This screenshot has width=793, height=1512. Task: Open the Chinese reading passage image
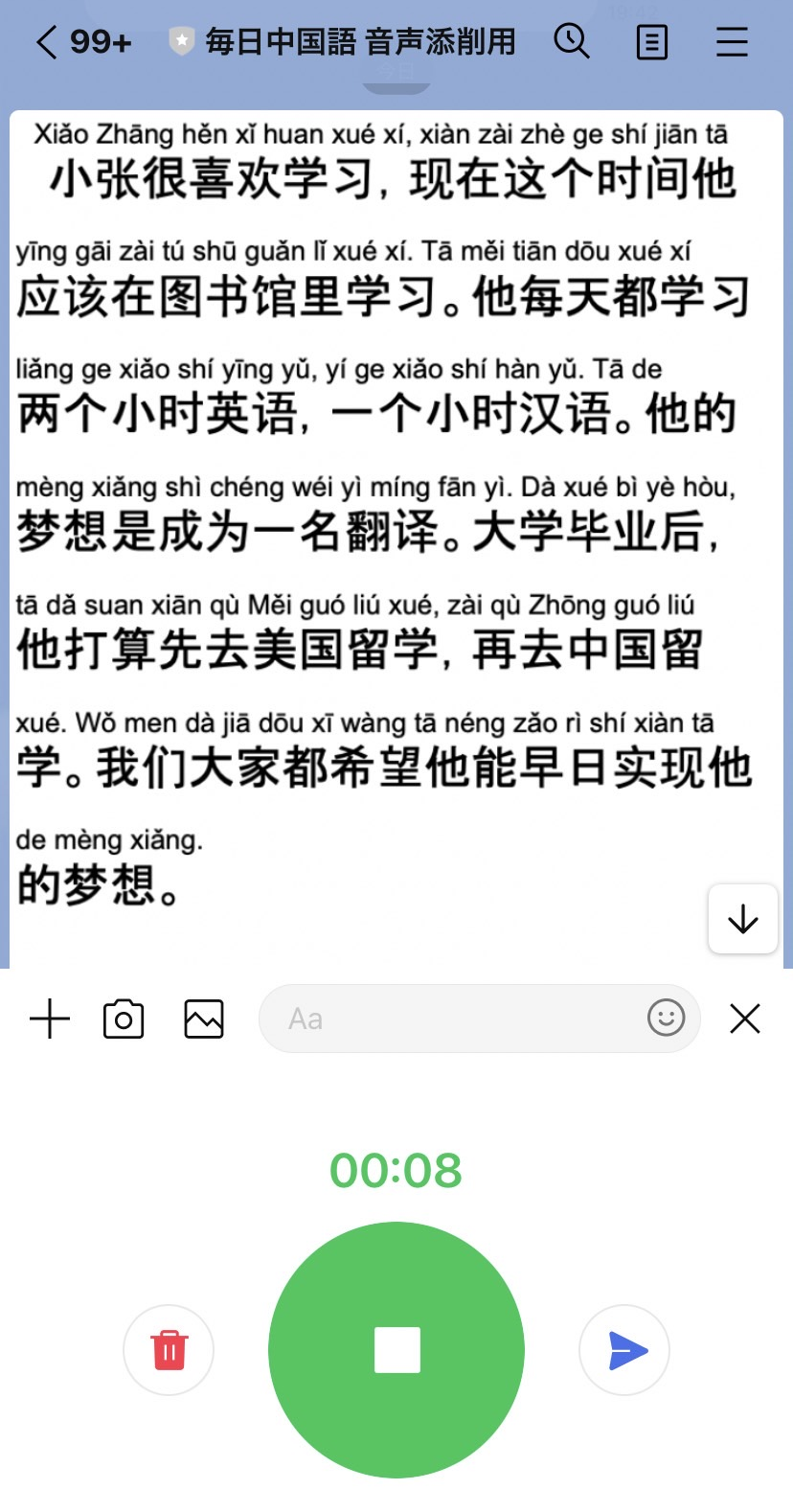tap(383, 517)
